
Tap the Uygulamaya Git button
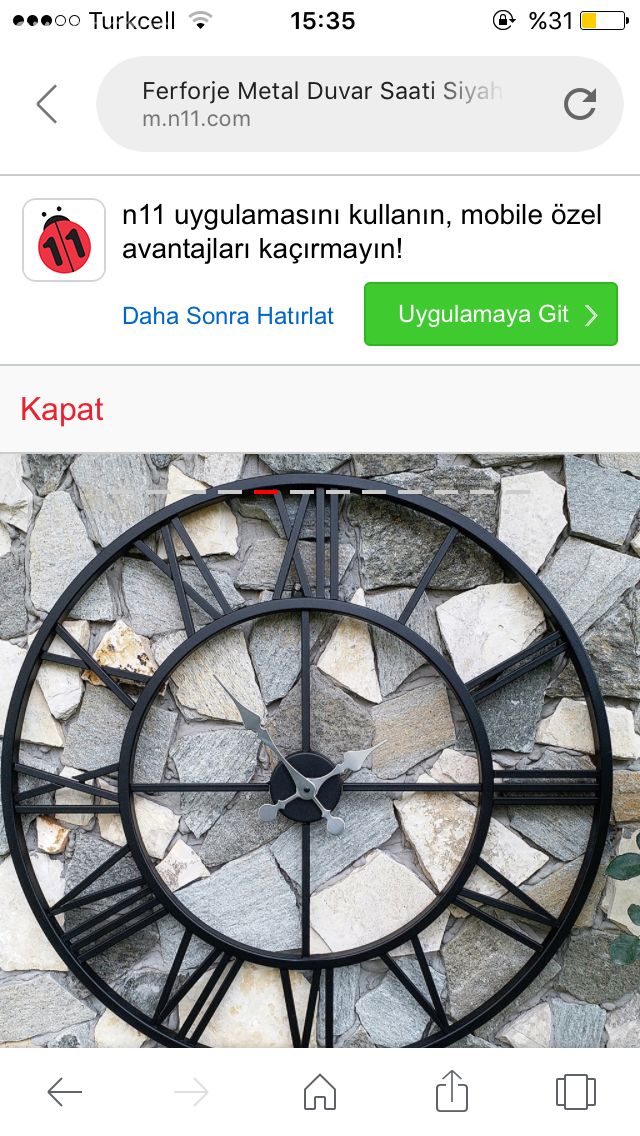pyautogui.click(x=490, y=314)
